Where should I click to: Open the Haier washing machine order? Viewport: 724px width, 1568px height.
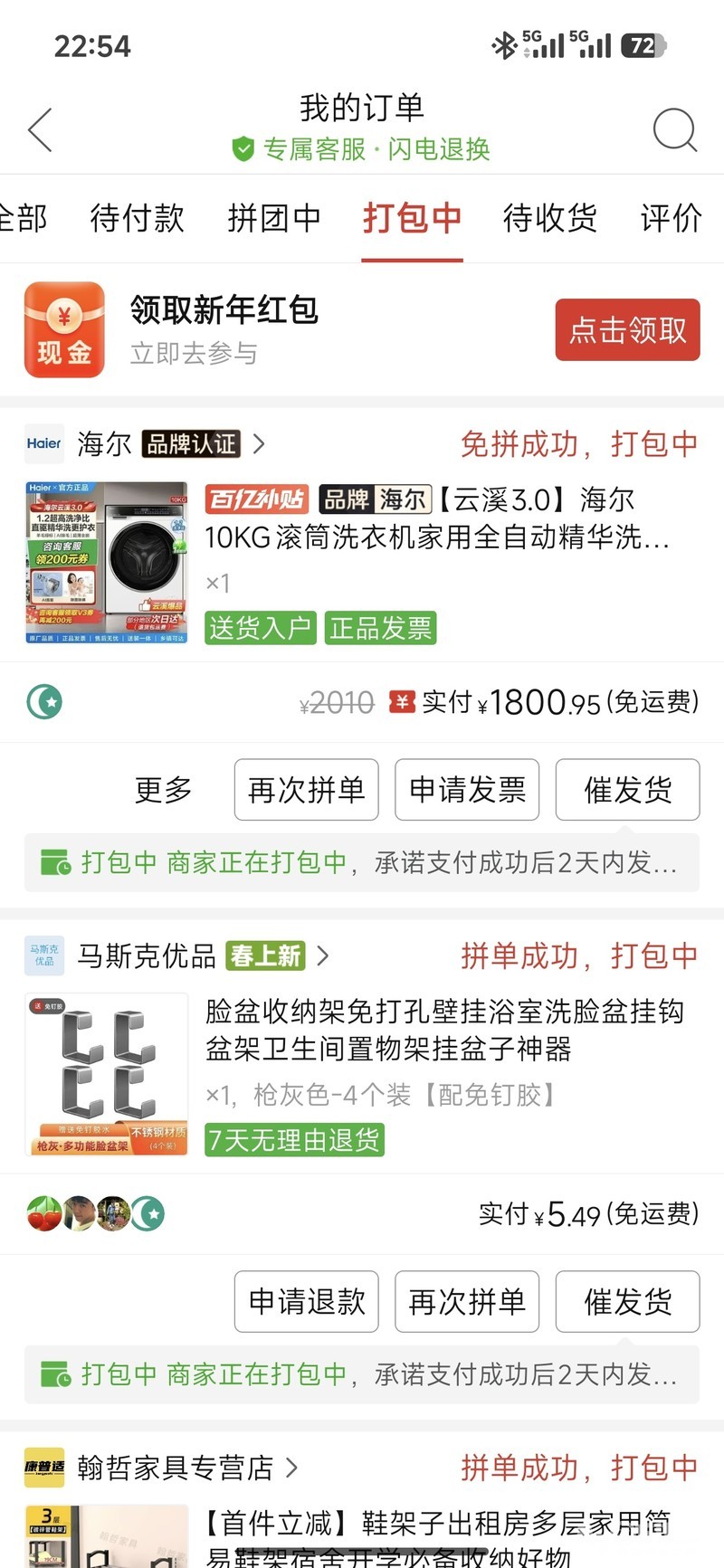pyautogui.click(x=434, y=518)
